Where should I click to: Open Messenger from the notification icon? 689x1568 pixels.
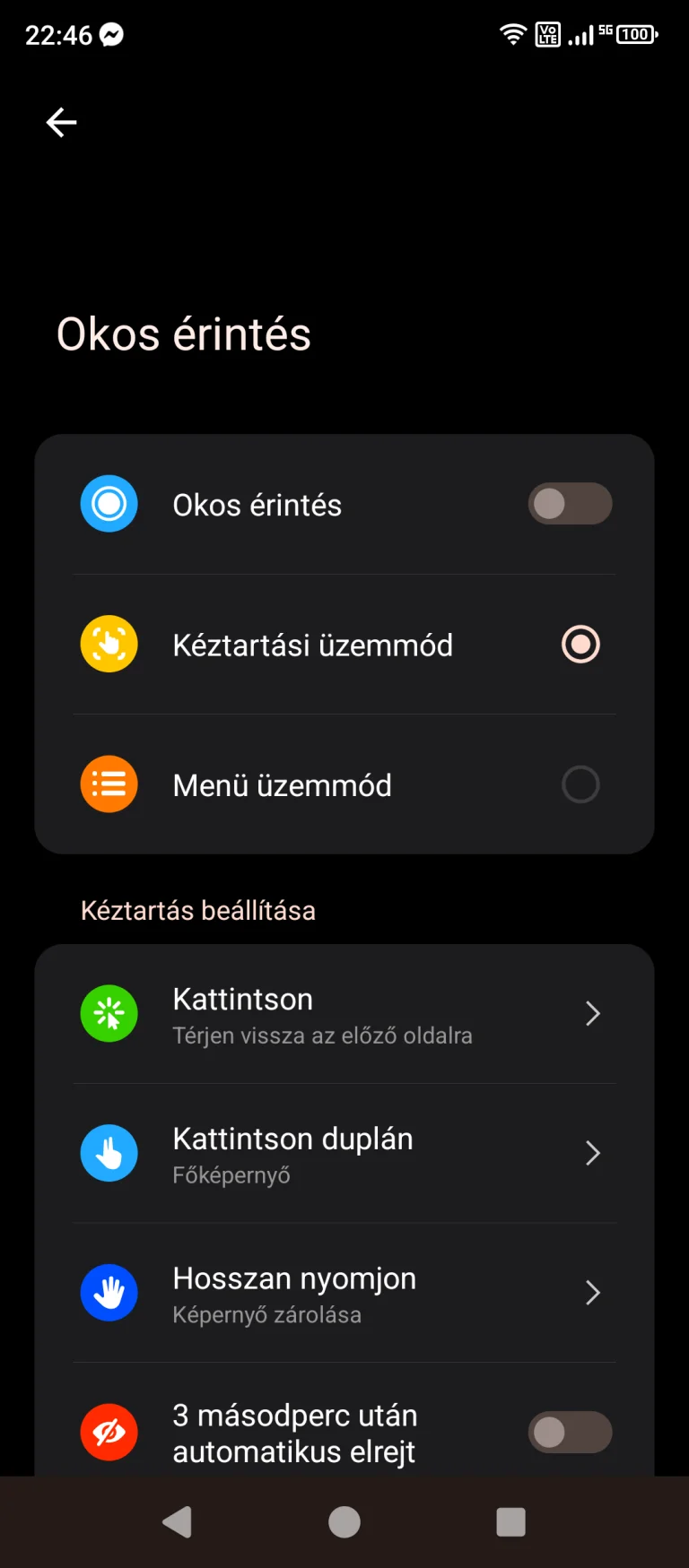(x=112, y=34)
